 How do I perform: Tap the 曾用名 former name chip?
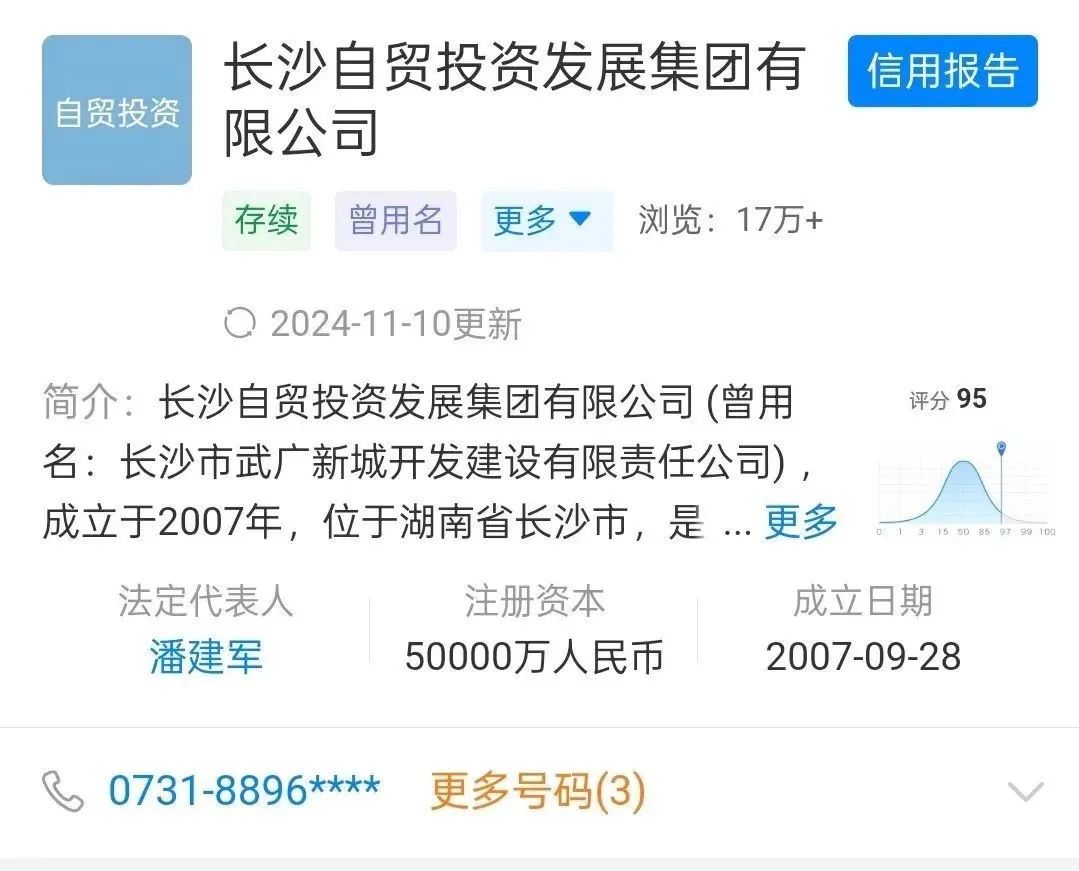click(x=396, y=221)
